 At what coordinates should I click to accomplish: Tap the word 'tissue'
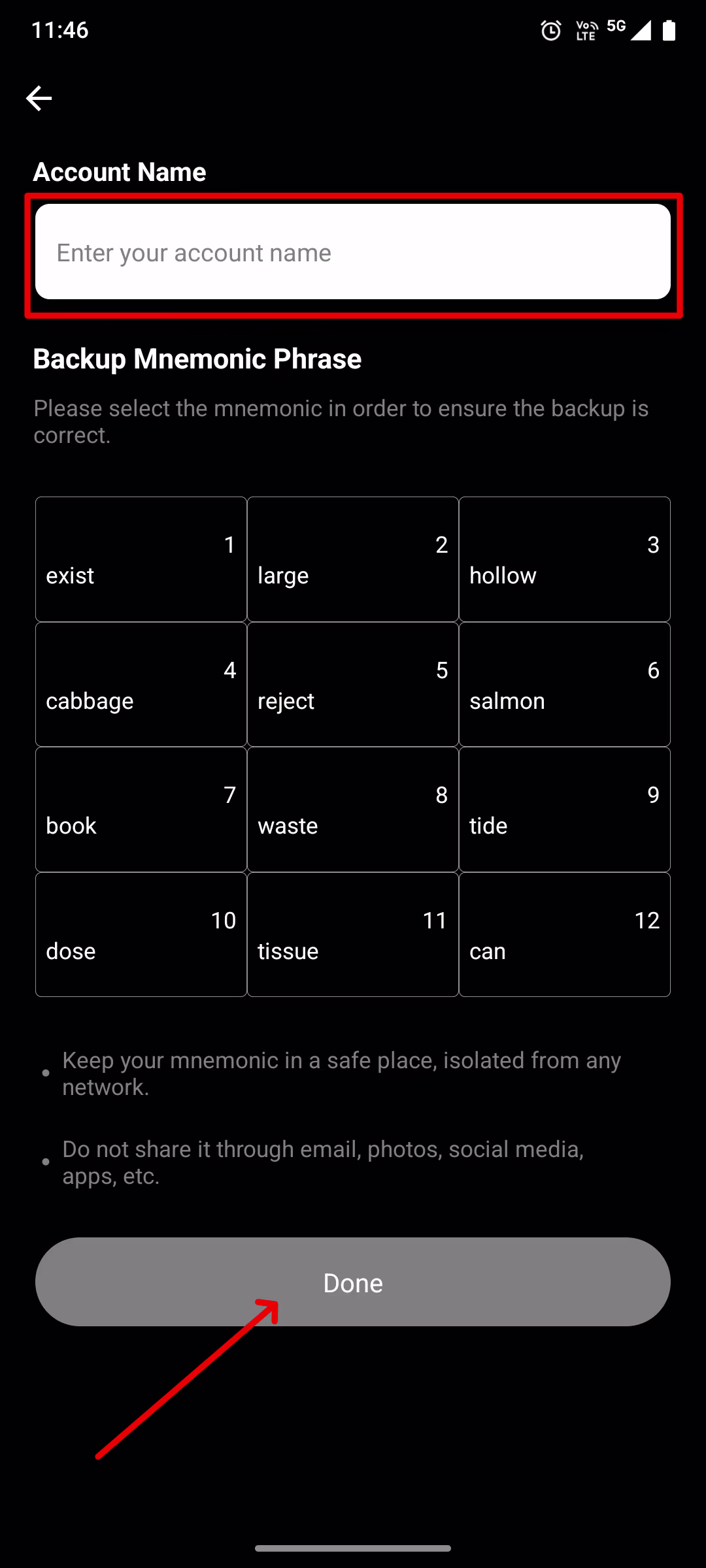352,934
